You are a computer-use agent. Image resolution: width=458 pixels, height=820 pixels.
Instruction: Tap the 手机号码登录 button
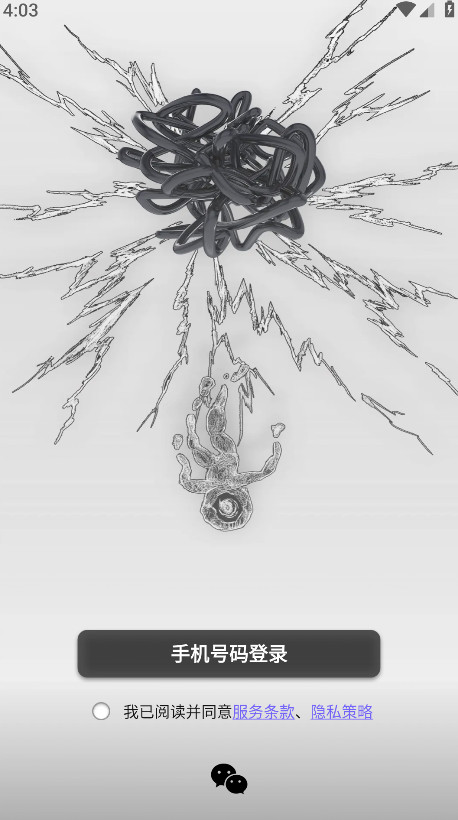click(229, 654)
